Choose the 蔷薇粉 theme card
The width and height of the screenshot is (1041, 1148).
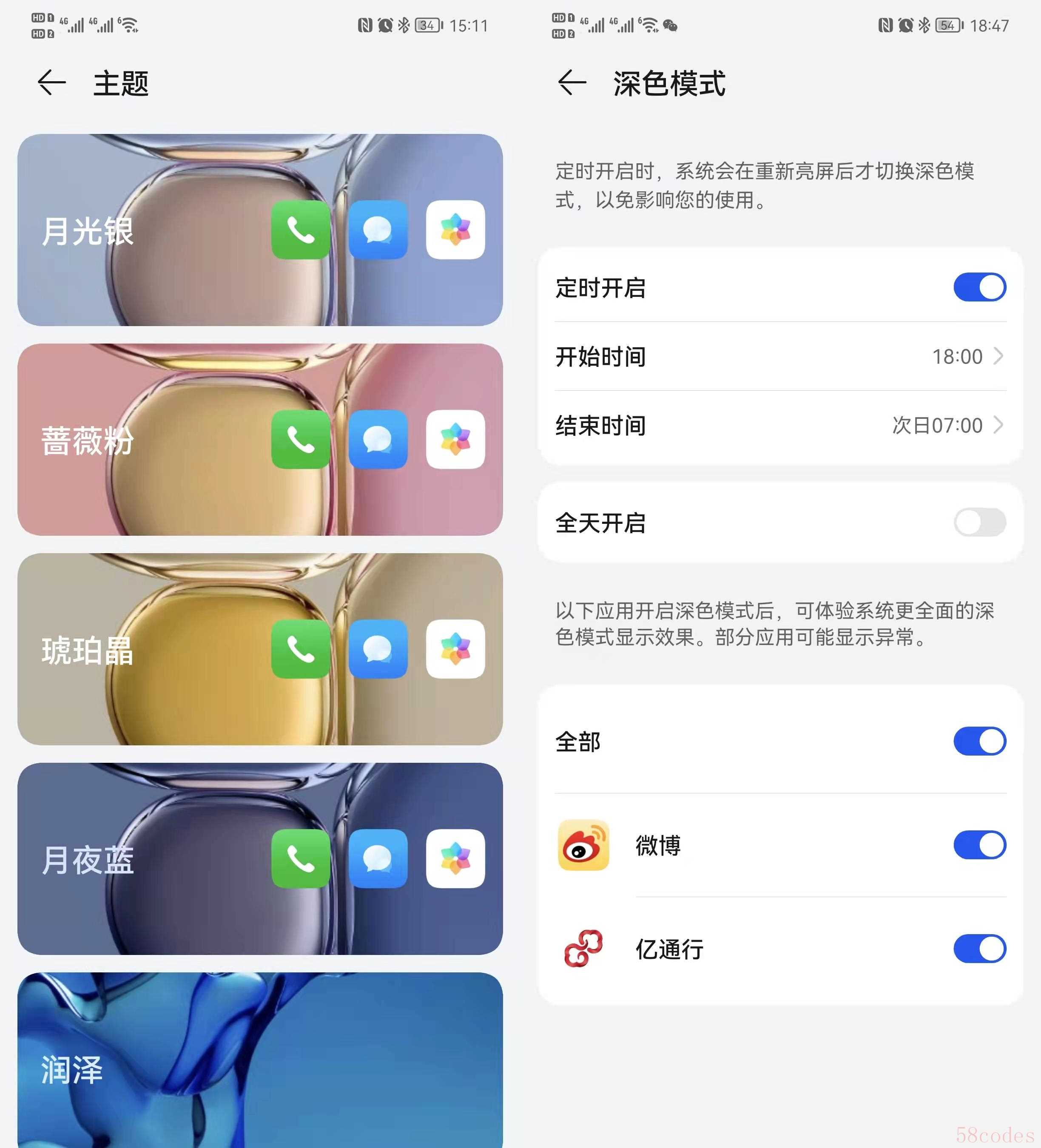click(260, 440)
